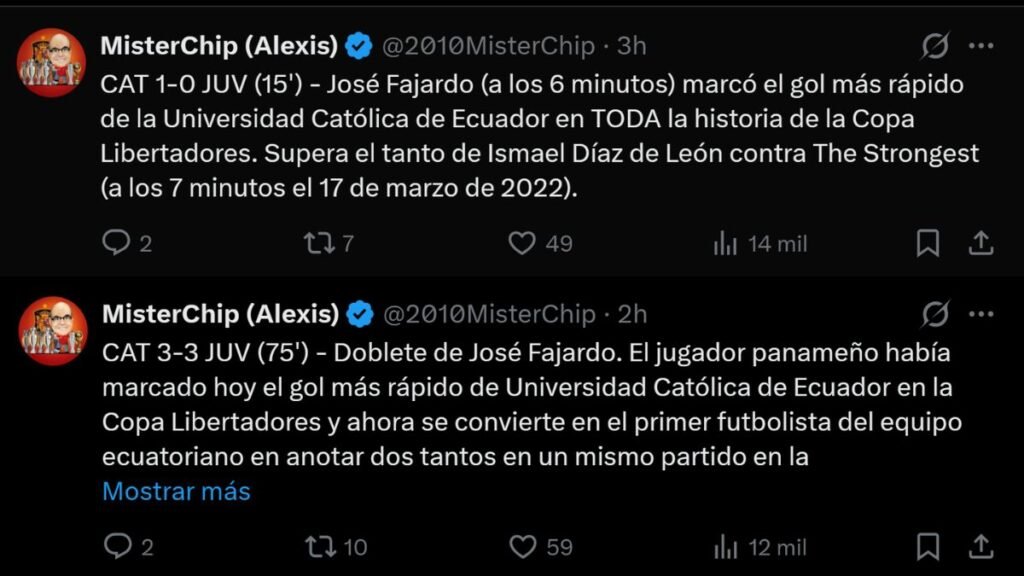Retweet the CAT 1-0 JUV post
The image size is (1024, 576).
point(318,243)
